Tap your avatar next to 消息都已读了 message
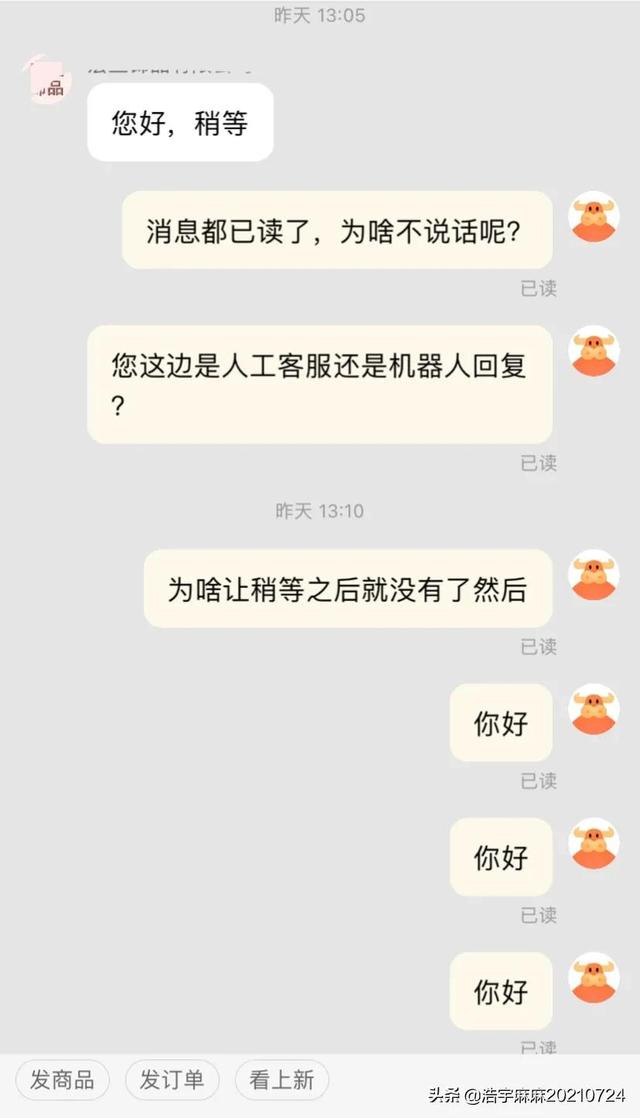The image size is (640, 1118). click(594, 217)
